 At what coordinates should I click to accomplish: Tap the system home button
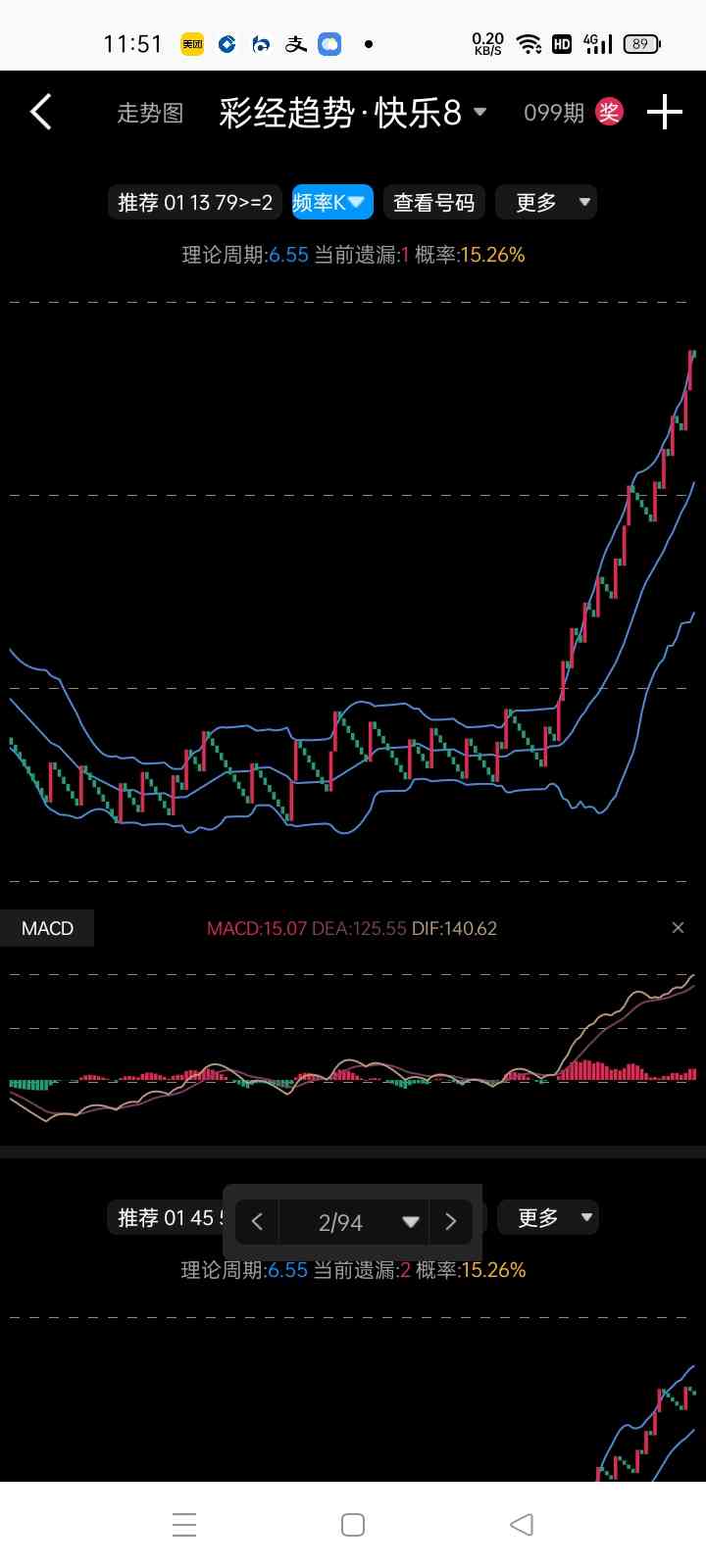(353, 1525)
